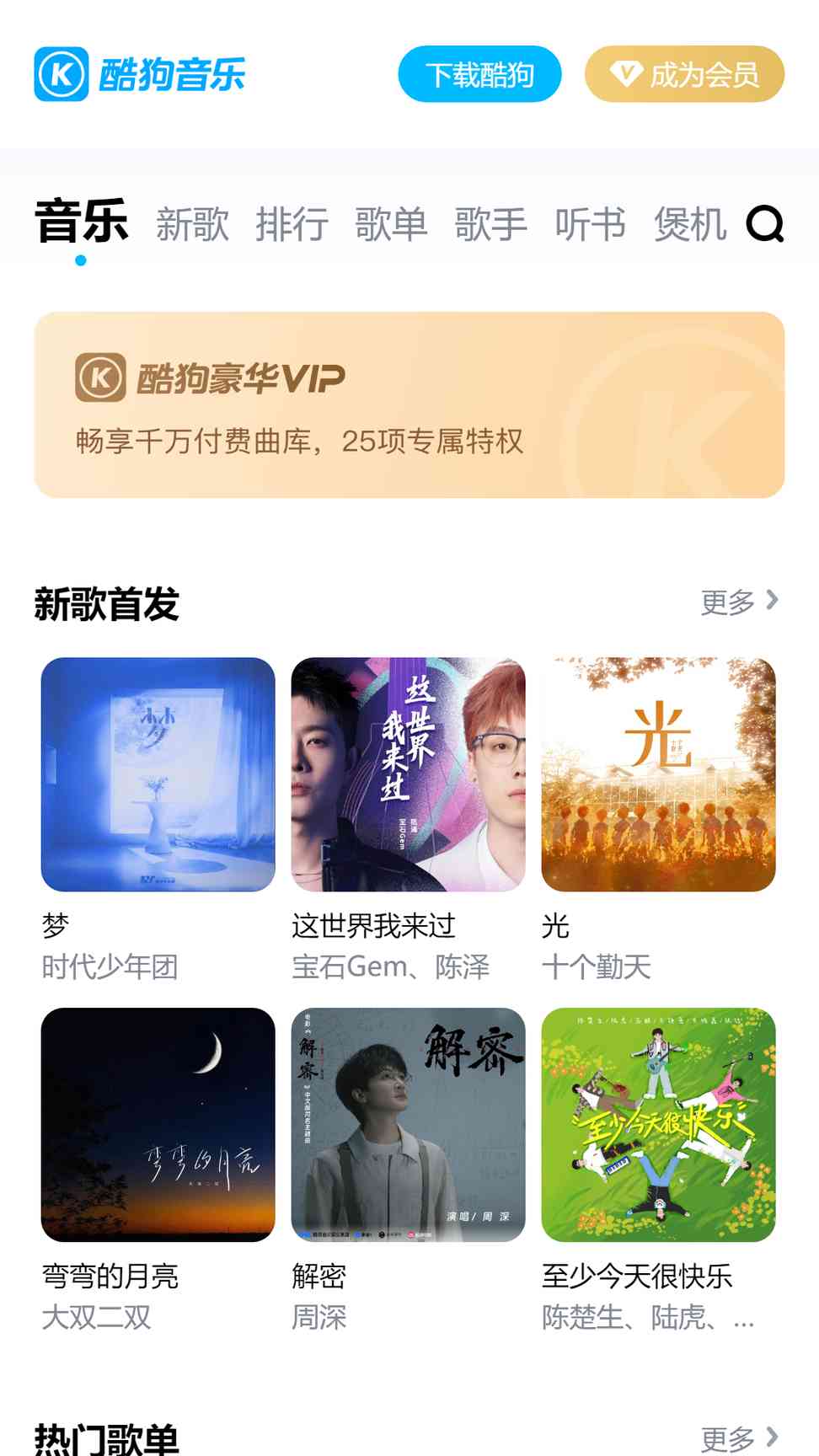Image resolution: width=819 pixels, height=1456 pixels.
Task: Switch to the 新歌 tab
Action: (192, 225)
